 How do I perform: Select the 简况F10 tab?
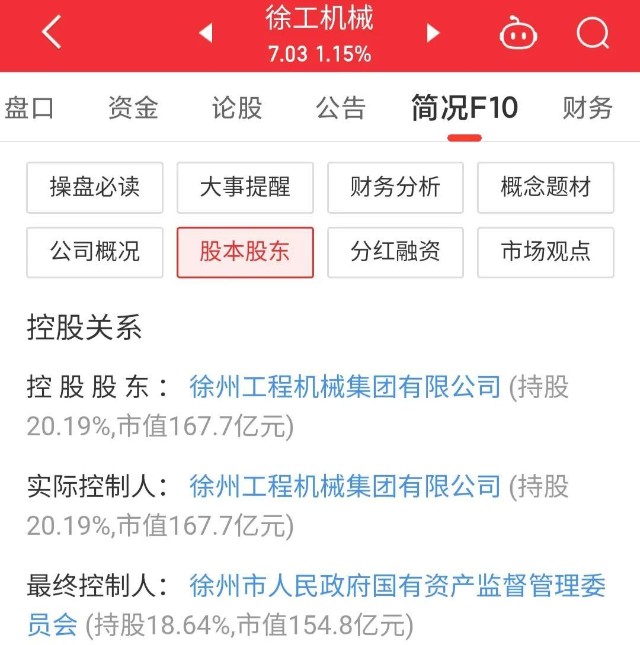(x=464, y=108)
